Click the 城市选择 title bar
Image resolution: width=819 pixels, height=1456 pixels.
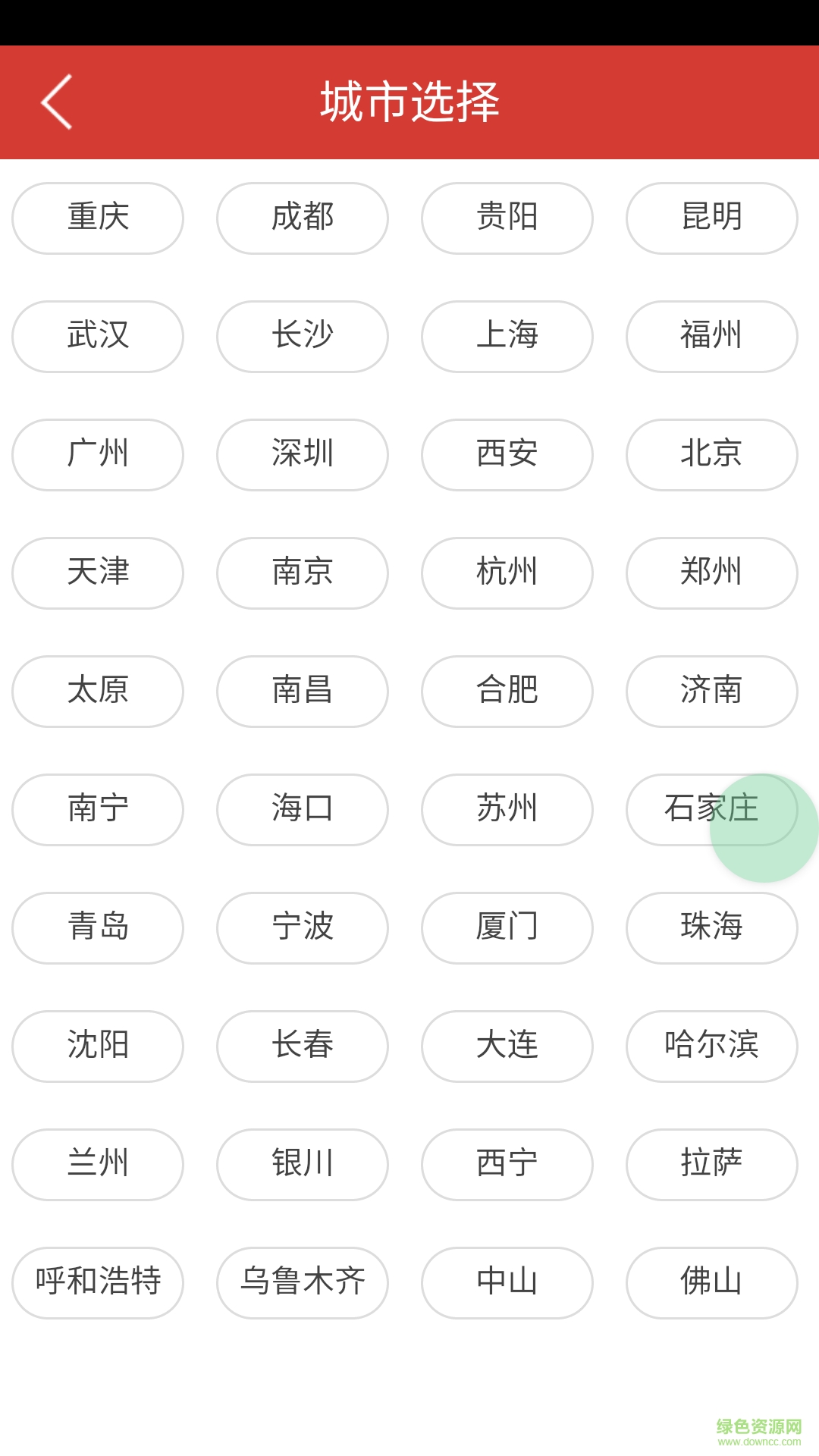409,102
